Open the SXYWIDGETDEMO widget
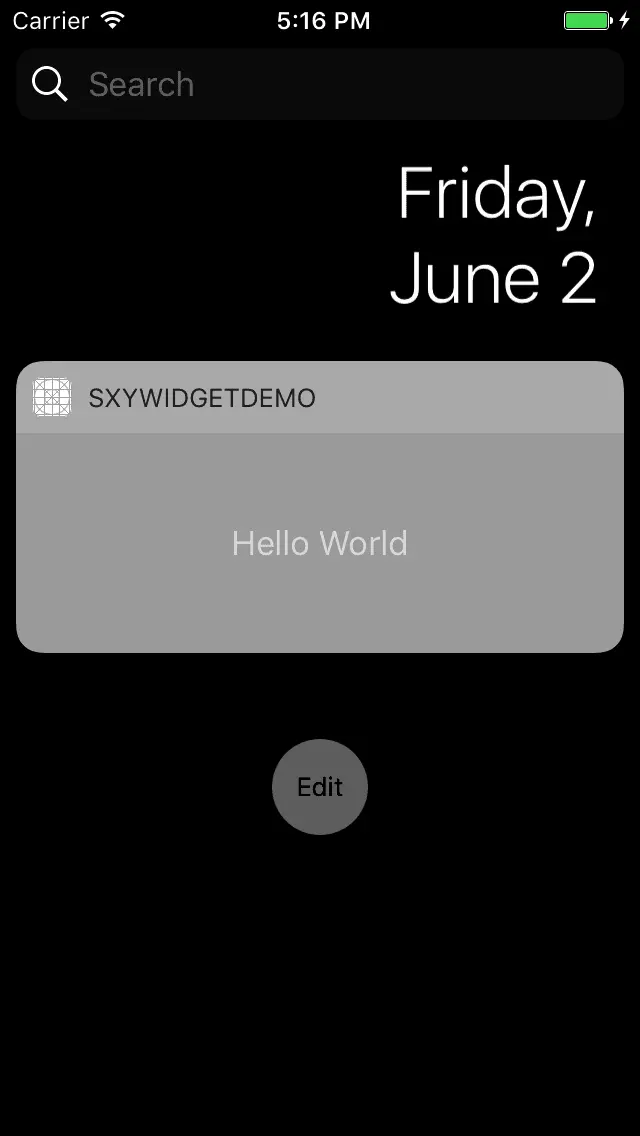This screenshot has width=640, height=1136. click(320, 542)
